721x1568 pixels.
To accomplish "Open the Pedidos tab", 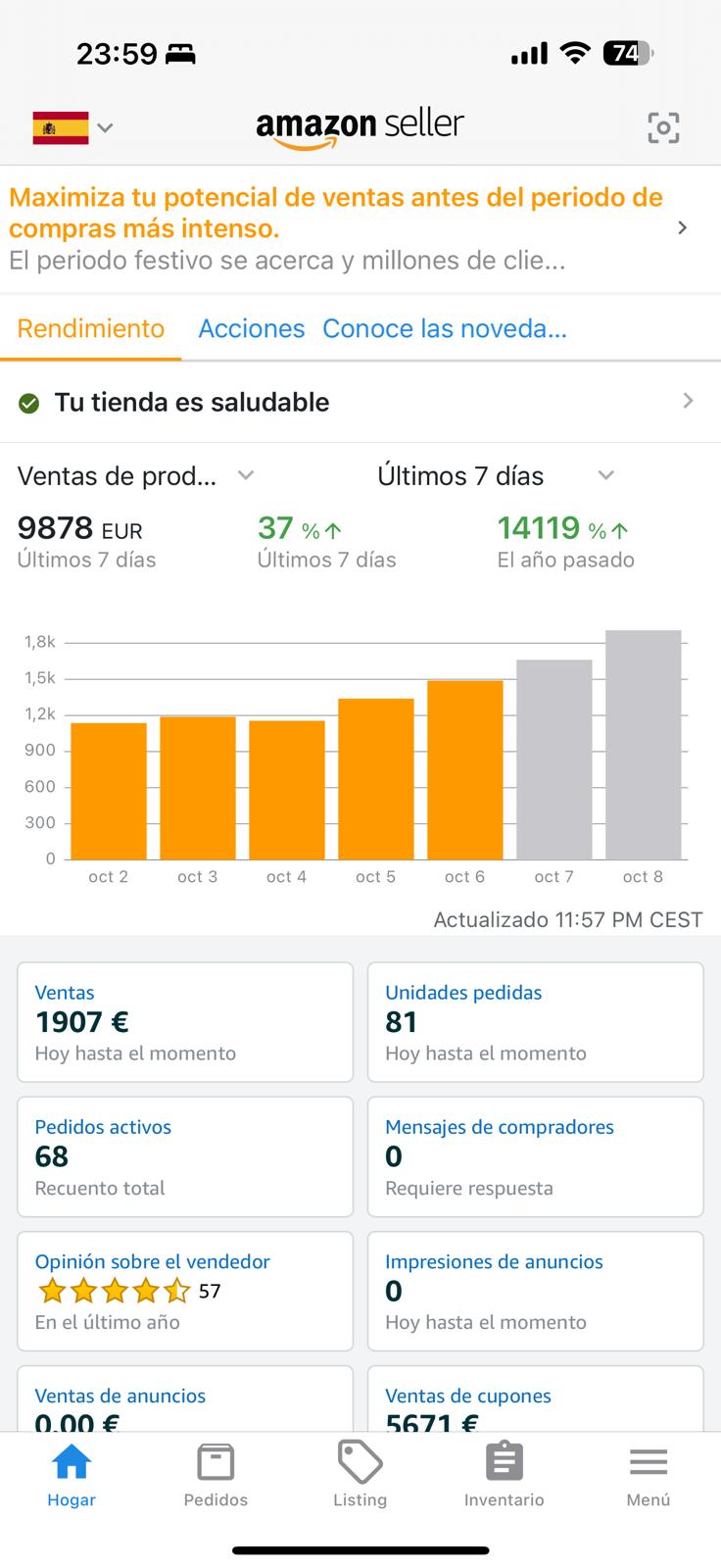I will click(x=216, y=1475).
